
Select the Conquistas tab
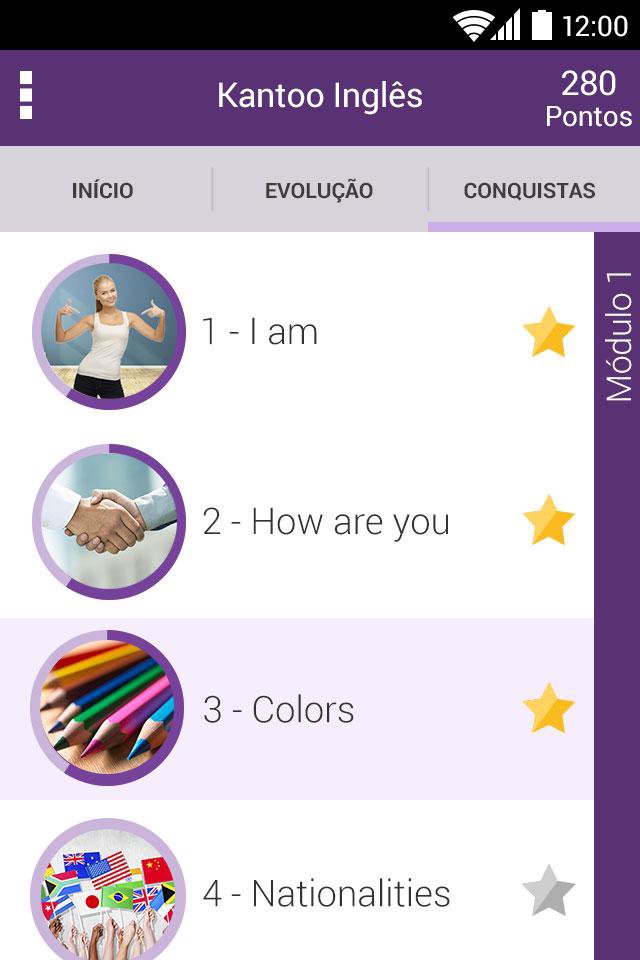(529, 190)
